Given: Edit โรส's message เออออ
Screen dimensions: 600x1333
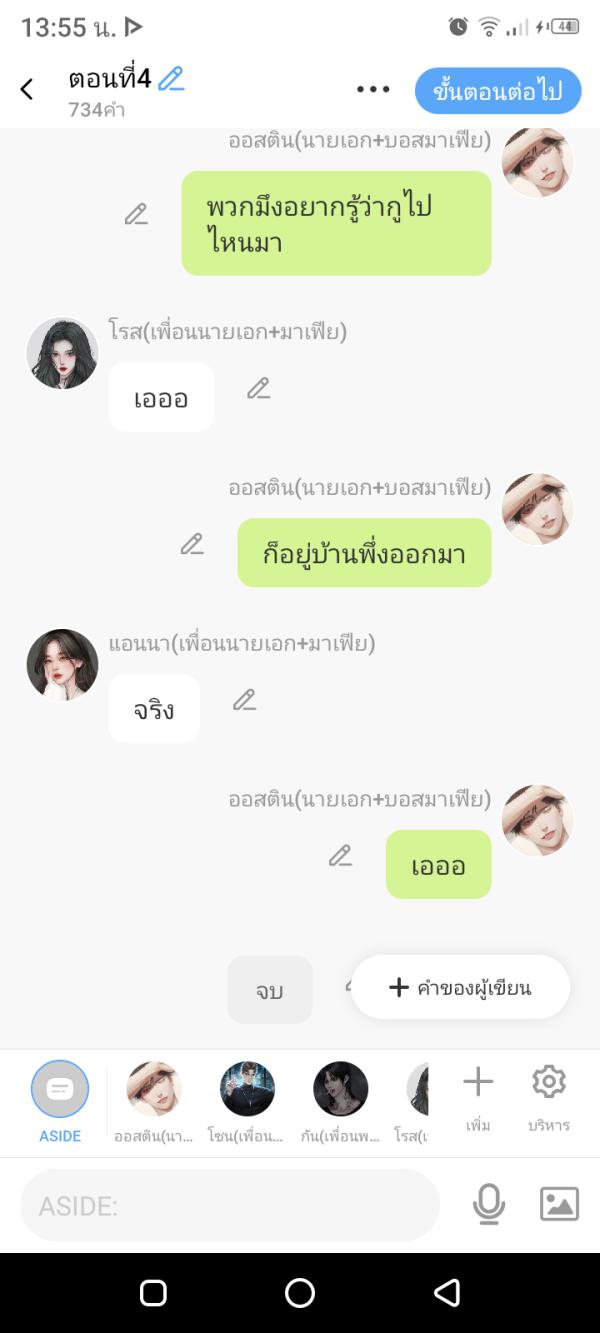Looking at the screenshot, I should click(x=259, y=388).
